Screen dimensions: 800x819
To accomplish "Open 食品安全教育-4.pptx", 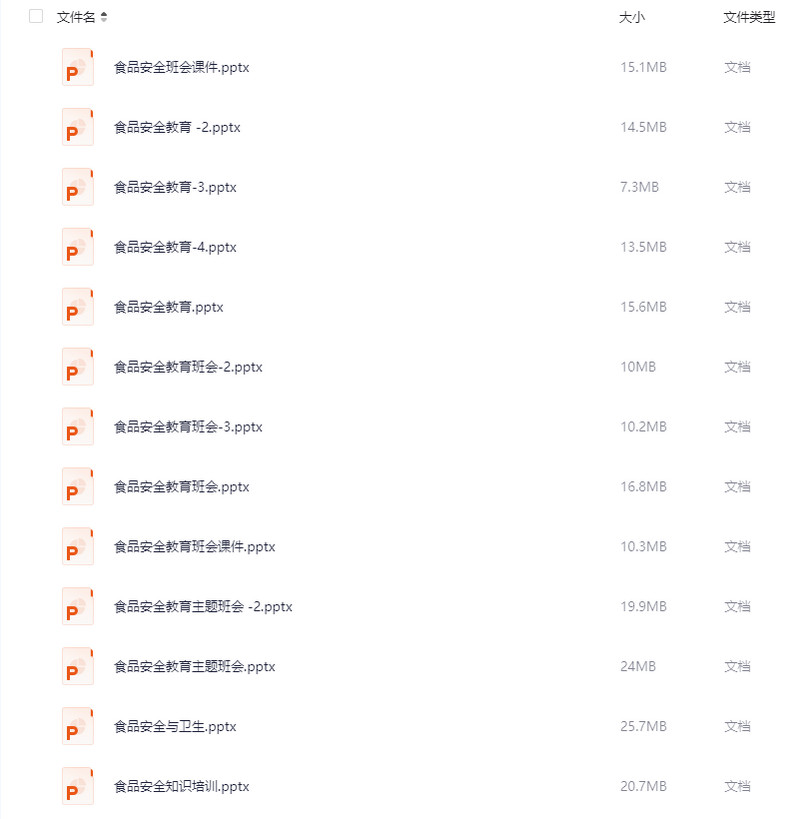I will coord(175,247).
